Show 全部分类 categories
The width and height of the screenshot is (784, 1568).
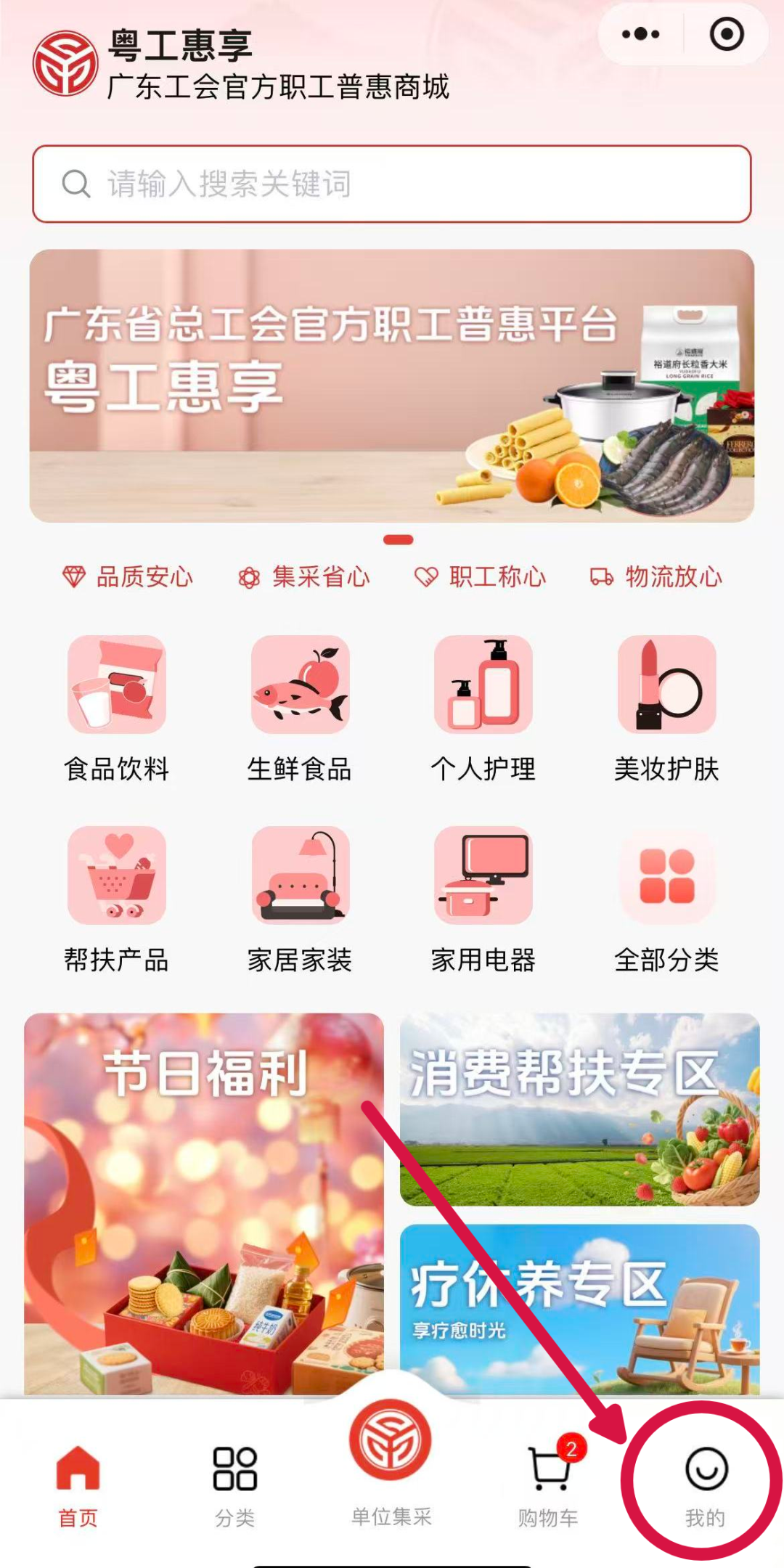(666, 899)
